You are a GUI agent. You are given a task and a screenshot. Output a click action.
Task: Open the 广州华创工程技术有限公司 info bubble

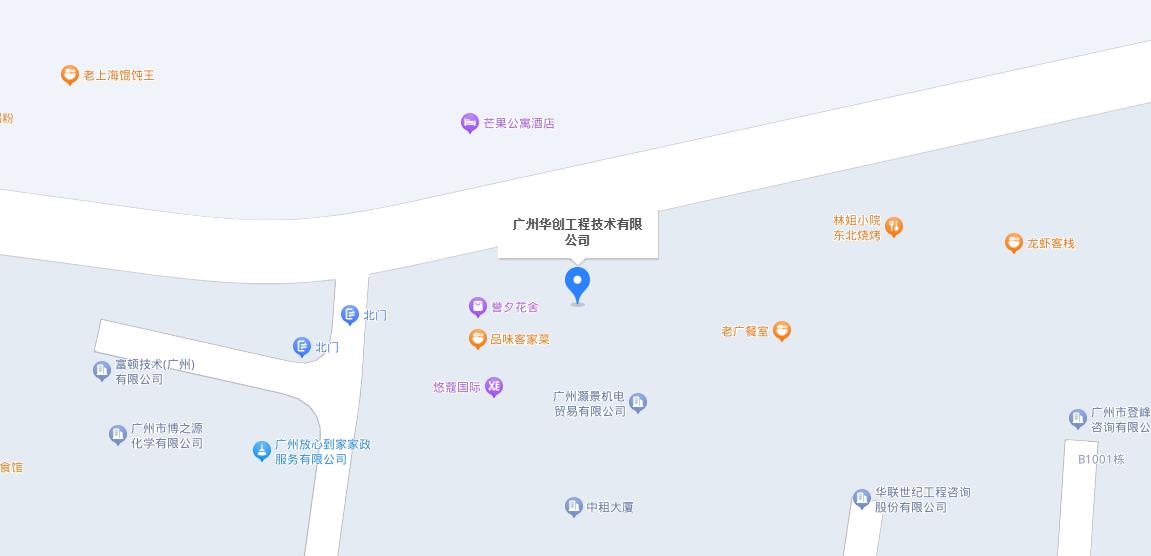coord(577,232)
